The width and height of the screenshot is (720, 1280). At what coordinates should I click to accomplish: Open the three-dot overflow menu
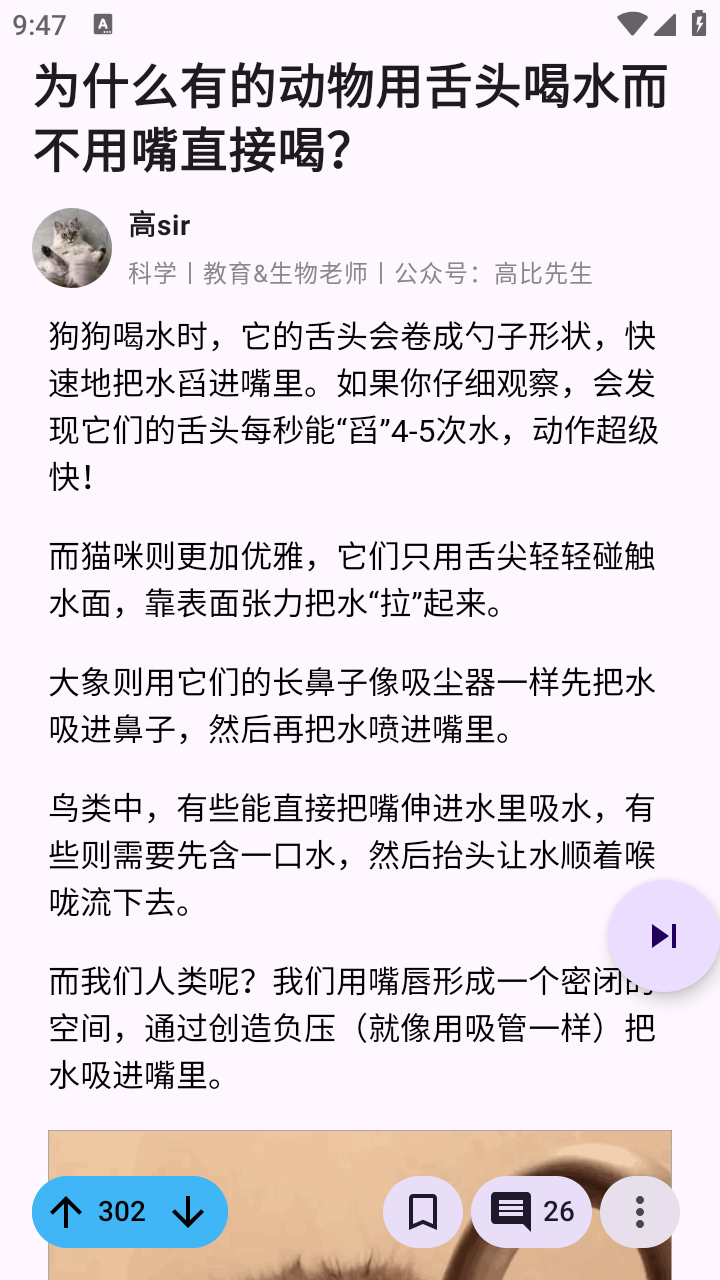639,1211
